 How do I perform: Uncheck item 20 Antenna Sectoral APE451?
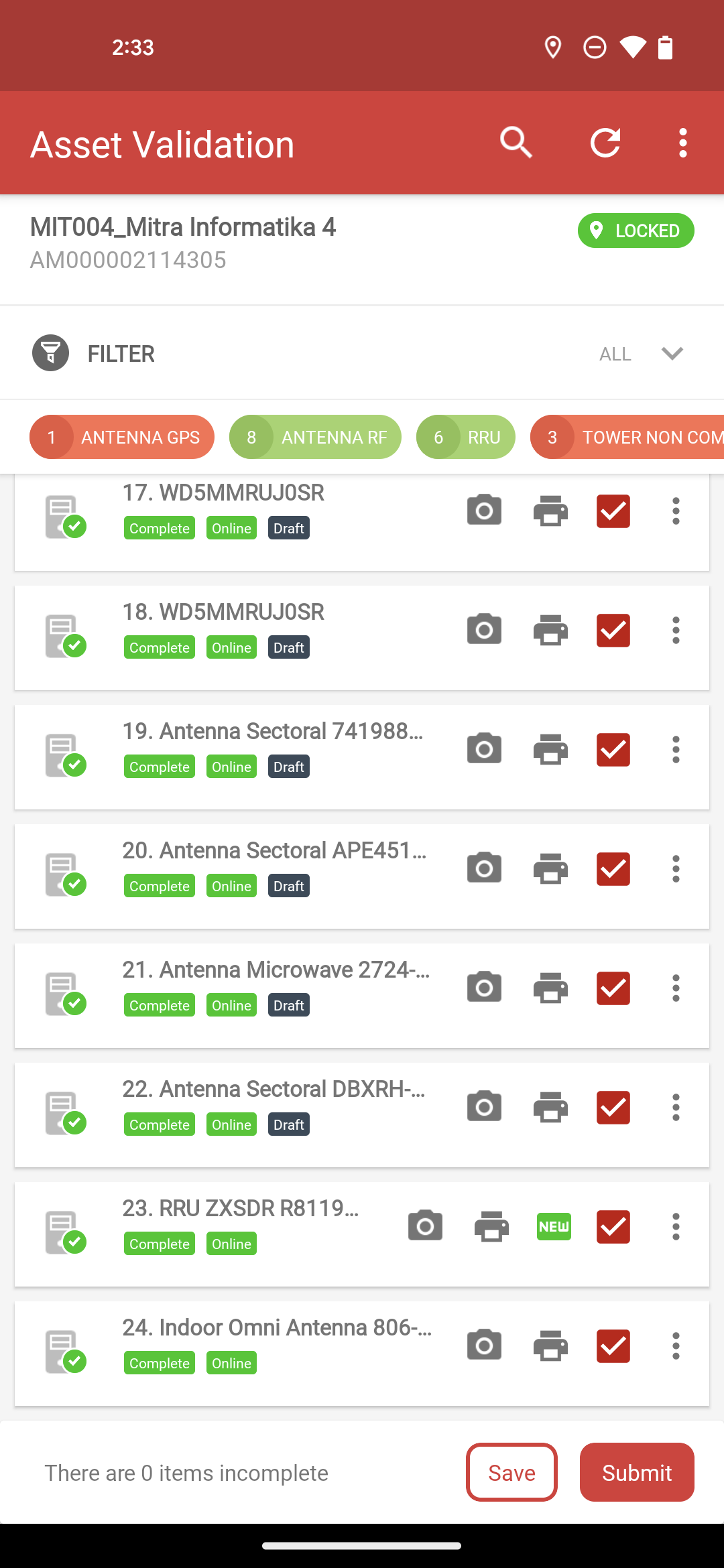point(613,868)
